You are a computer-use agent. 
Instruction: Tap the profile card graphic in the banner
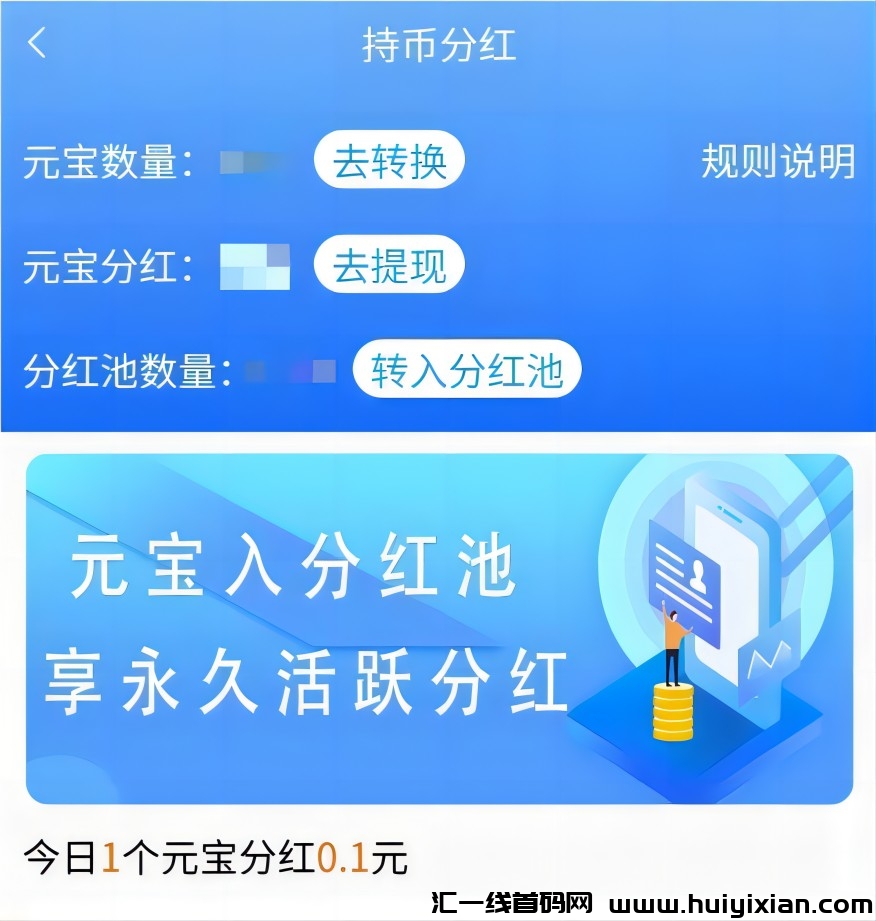pos(684,580)
